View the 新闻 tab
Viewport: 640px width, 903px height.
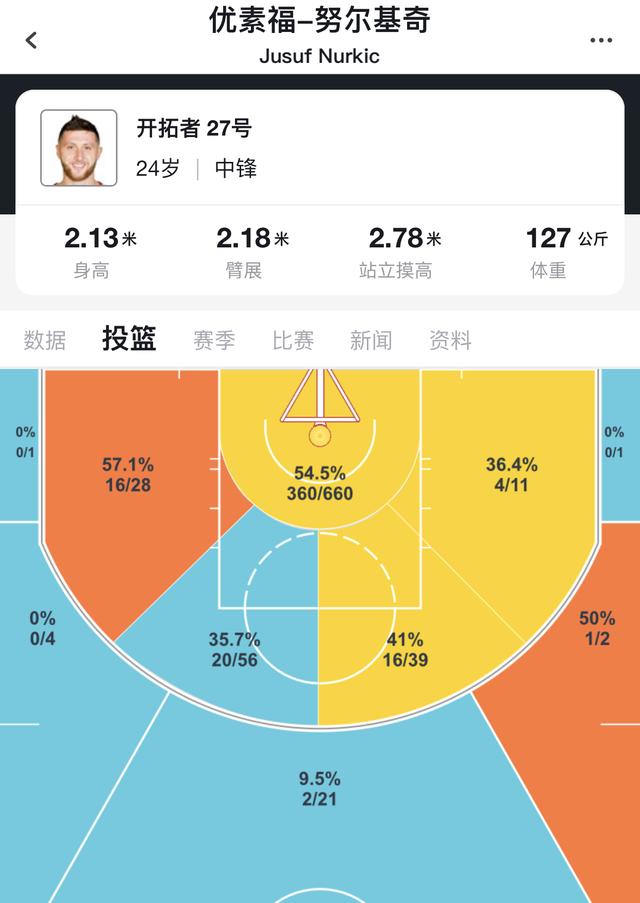point(371,340)
